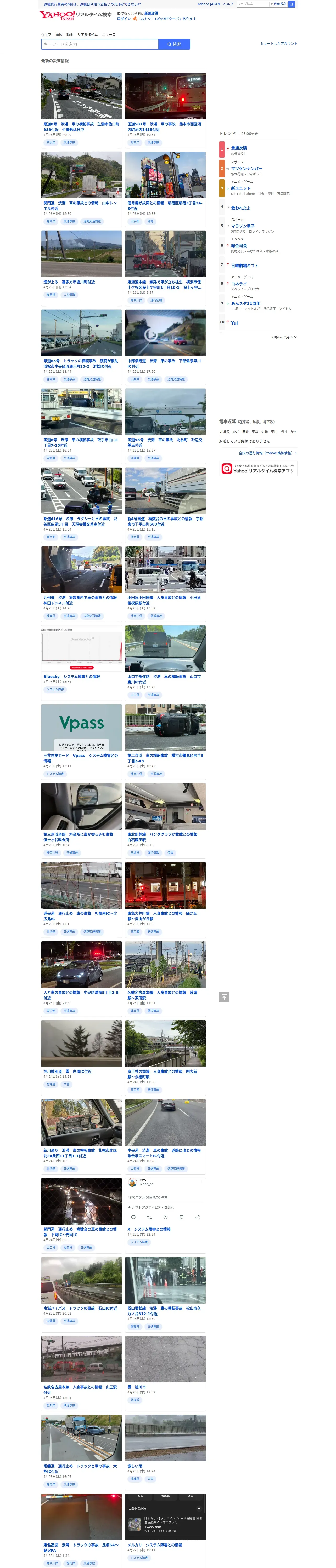Switch to the 画像 tab
This screenshot has width=336, height=1568.
[59, 35]
